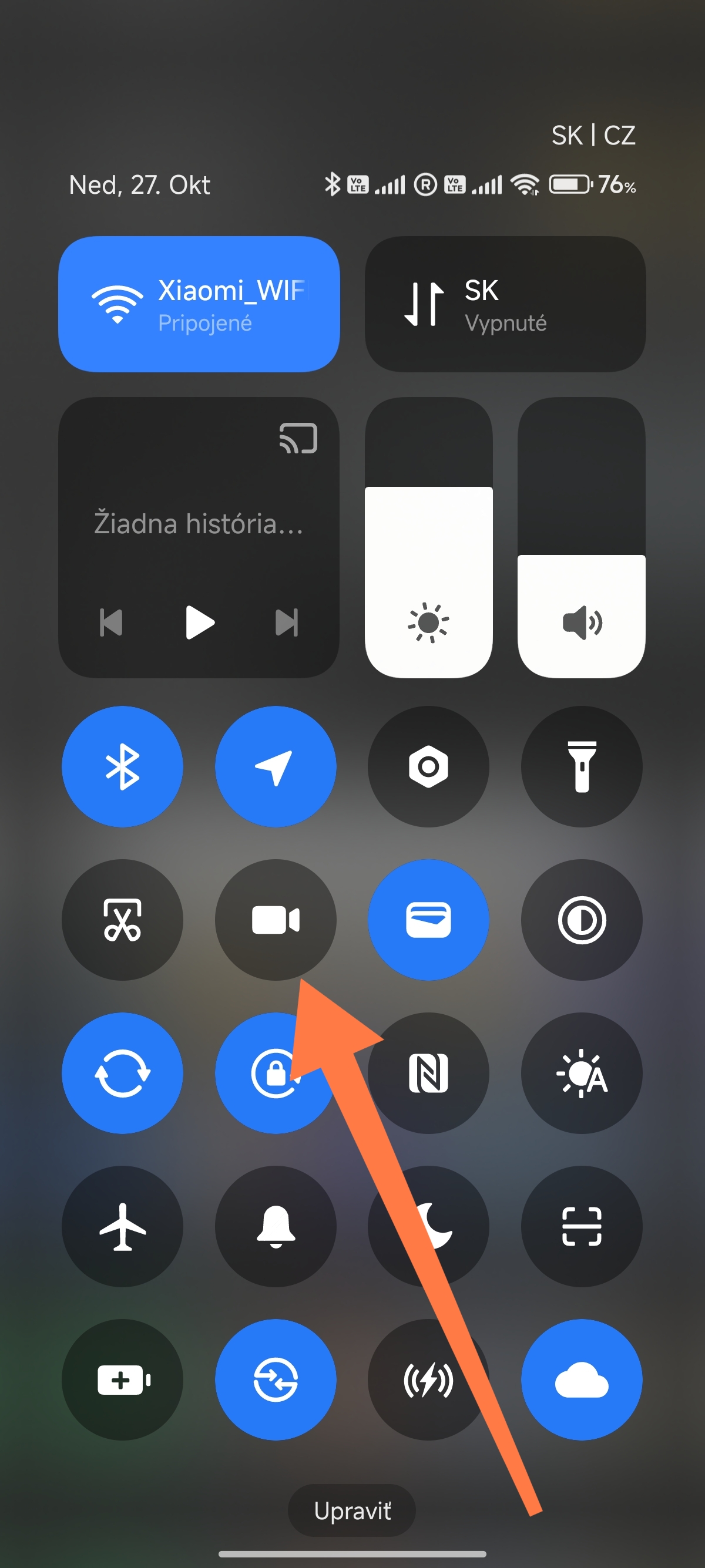Viewport: 705px width, 1568px height.
Task: Tap Upraviť to edit tiles
Action: (x=352, y=1510)
